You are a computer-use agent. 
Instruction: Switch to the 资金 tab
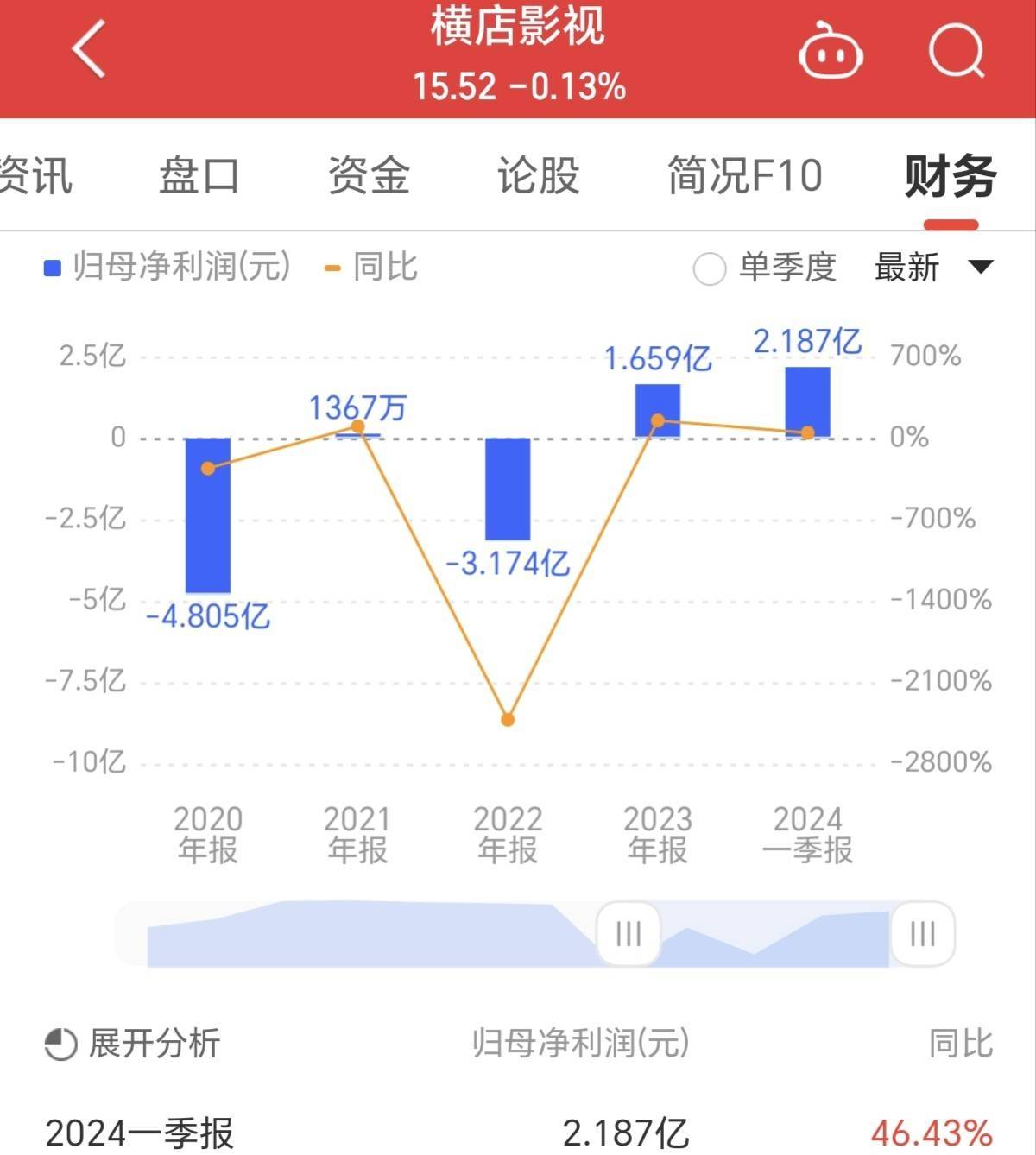(x=369, y=175)
